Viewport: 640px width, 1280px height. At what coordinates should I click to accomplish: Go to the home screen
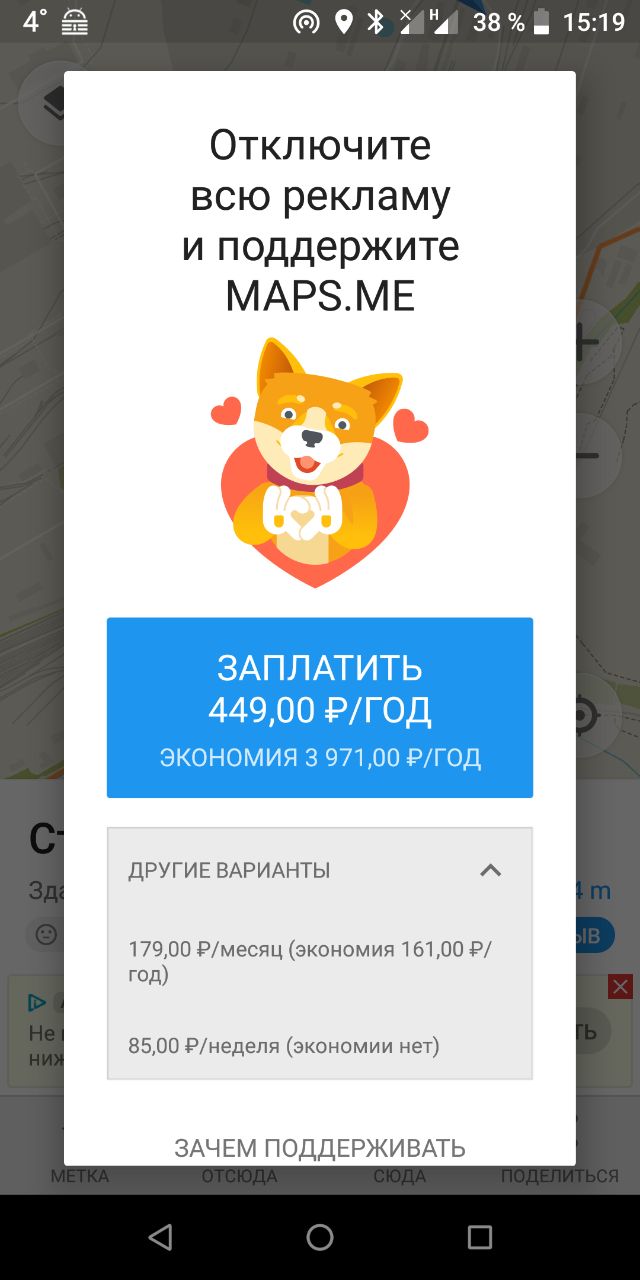click(x=320, y=1238)
